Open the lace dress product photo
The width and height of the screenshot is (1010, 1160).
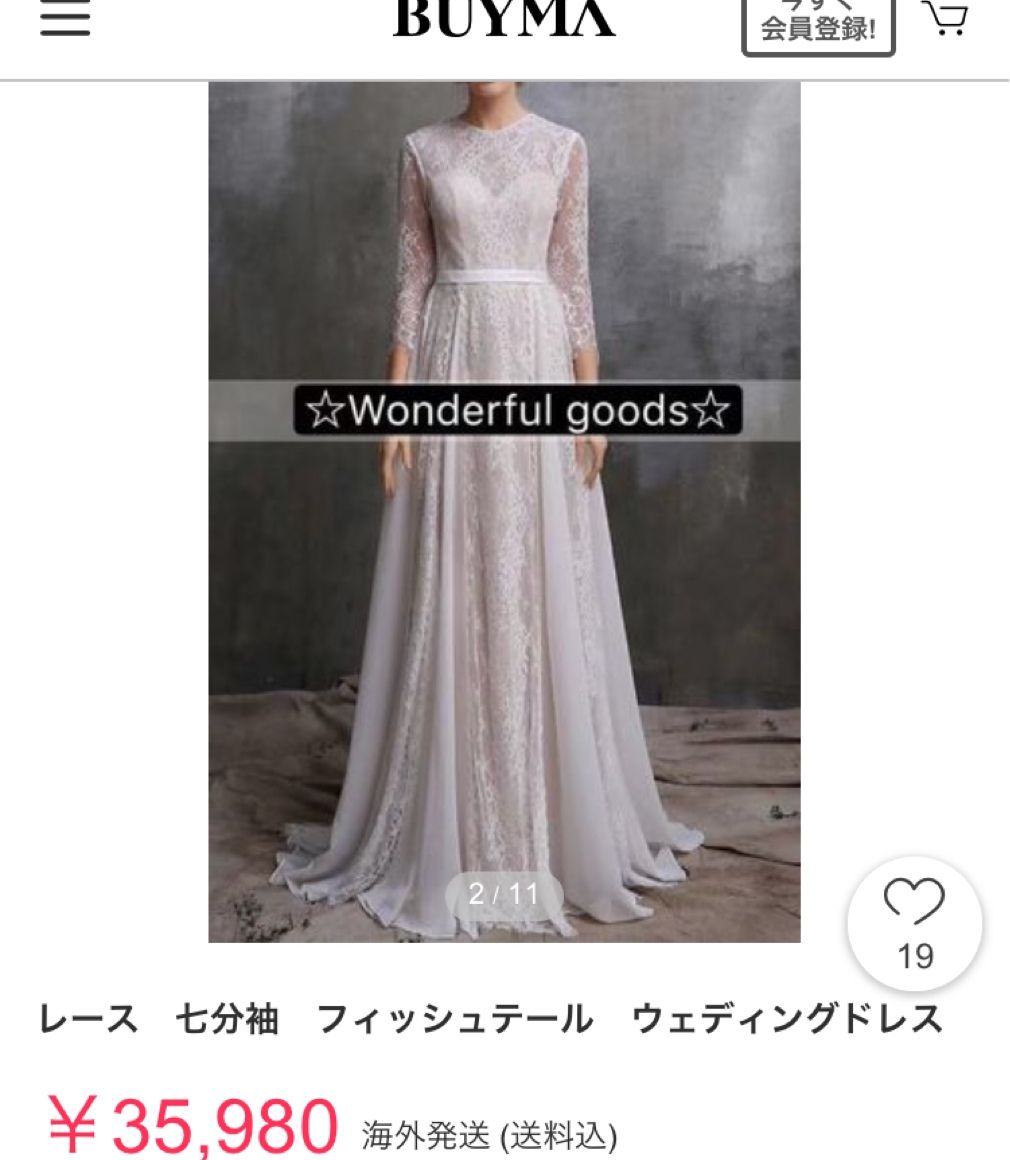[x=504, y=600]
